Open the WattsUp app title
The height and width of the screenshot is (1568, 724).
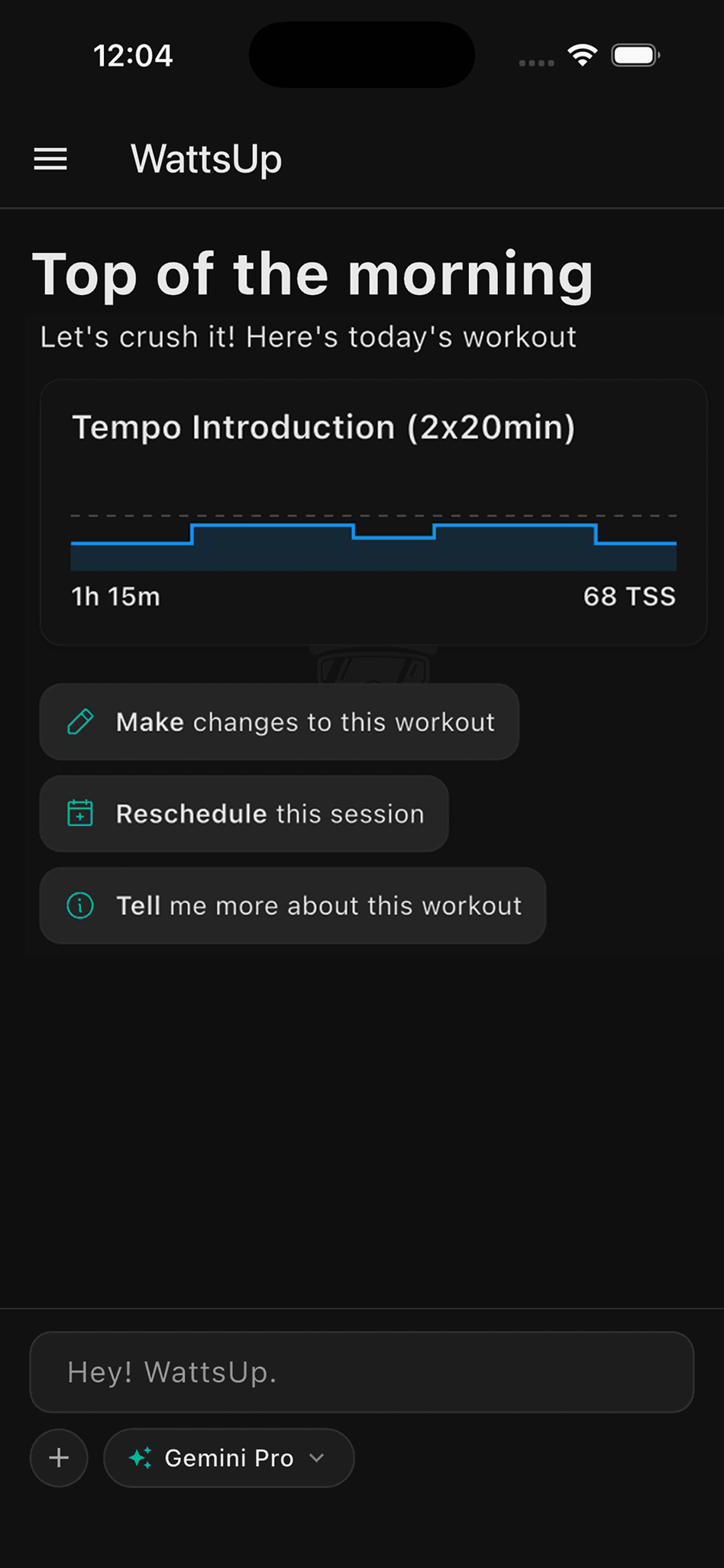pos(206,159)
